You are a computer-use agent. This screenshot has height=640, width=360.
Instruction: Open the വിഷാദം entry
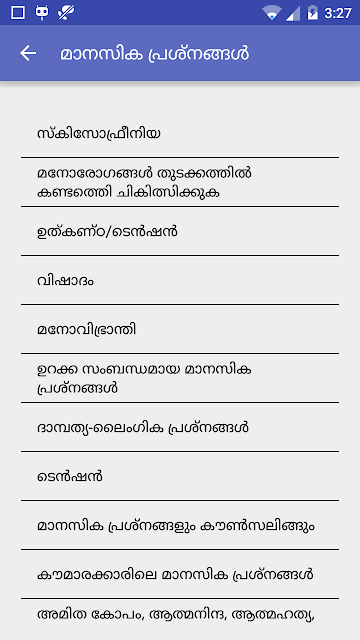[x=180, y=280]
